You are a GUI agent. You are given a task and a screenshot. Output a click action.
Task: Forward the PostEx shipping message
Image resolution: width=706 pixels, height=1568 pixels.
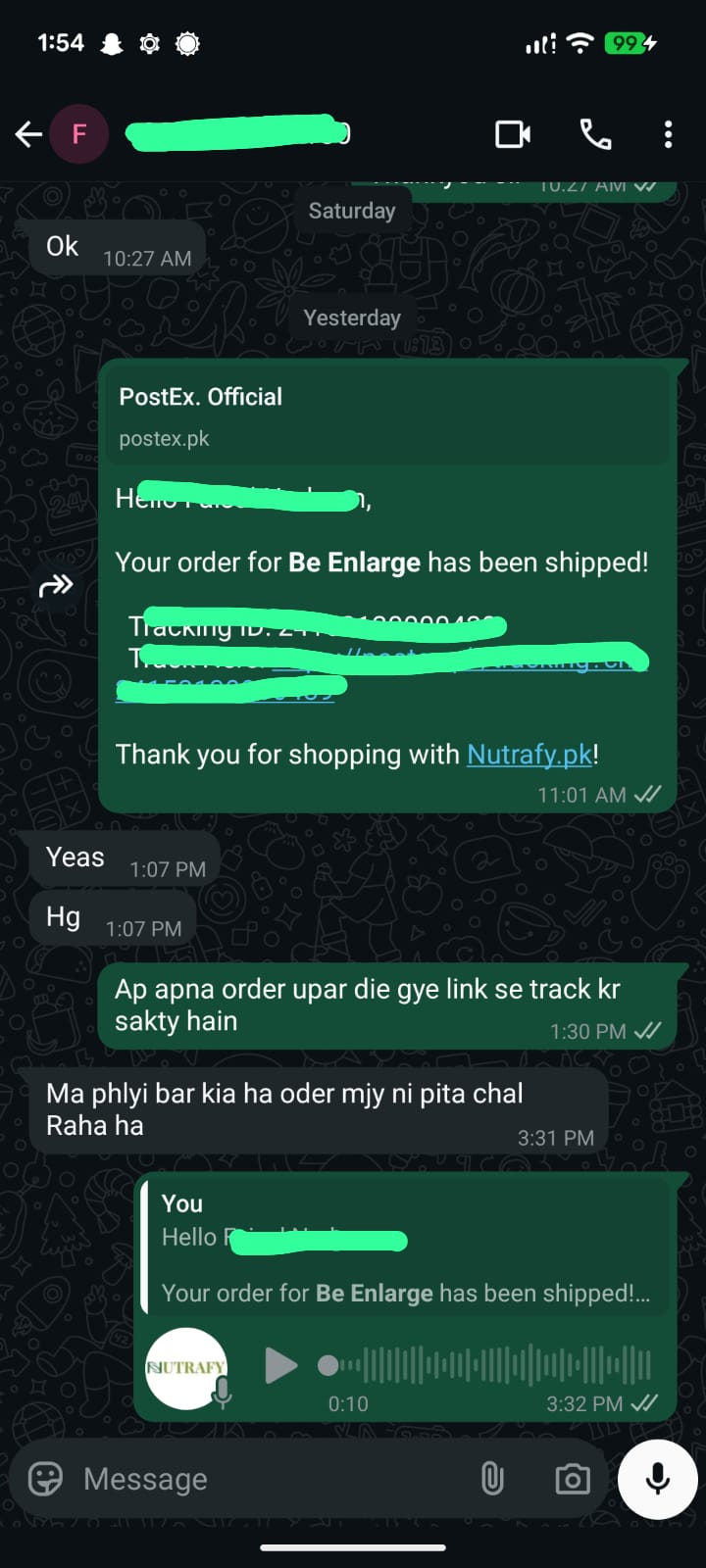[56, 586]
